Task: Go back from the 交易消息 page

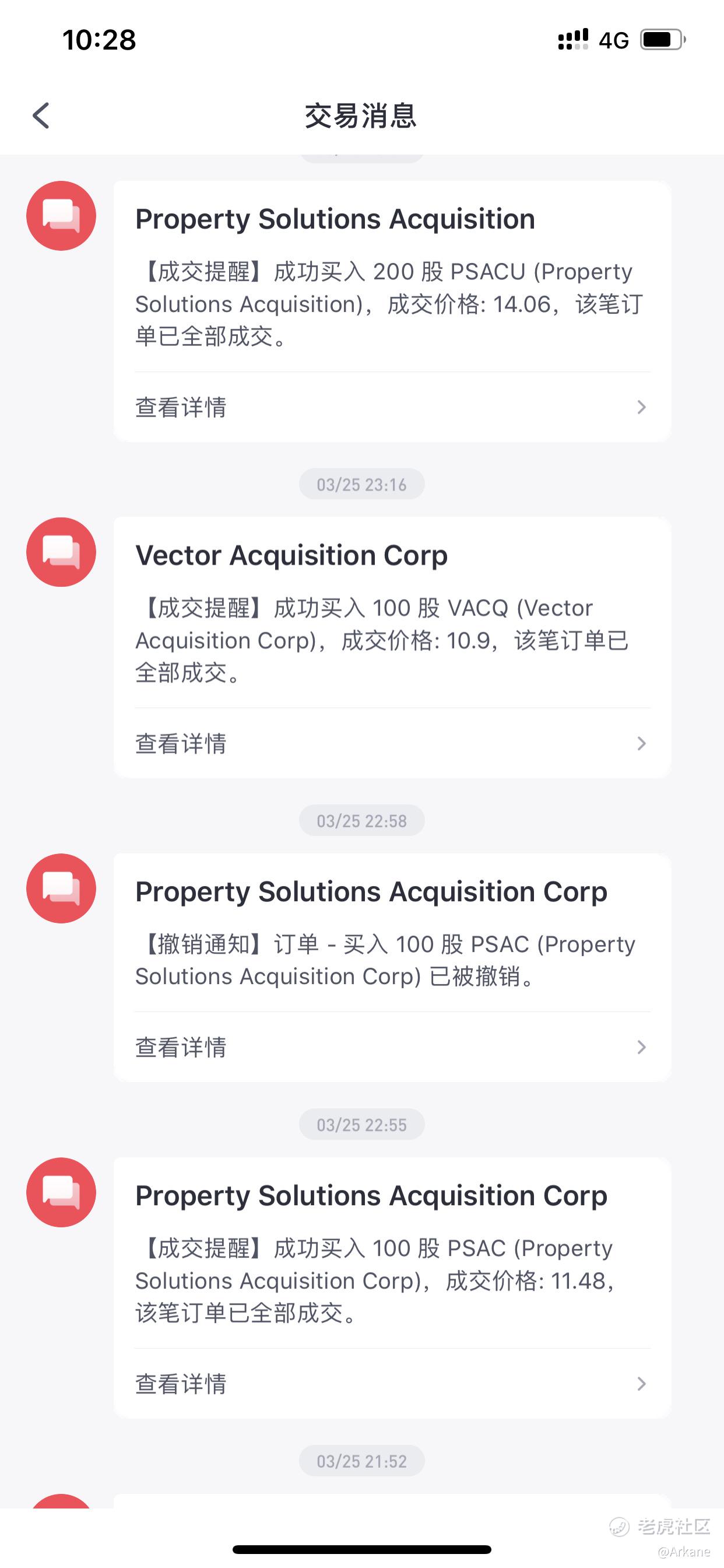Action: pos(41,116)
